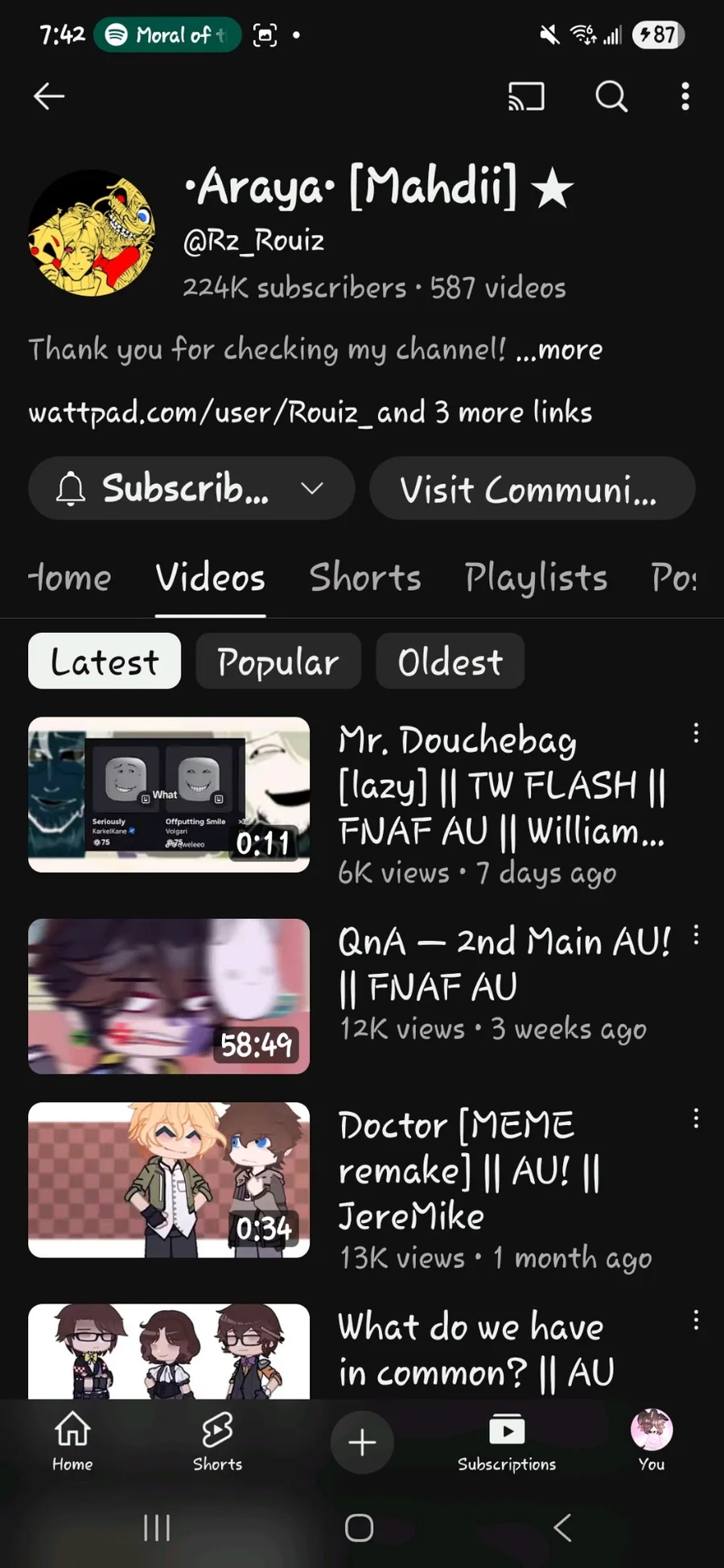Screen dimensions: 724x1568
Task: Sort videos by Oldest
Action: click(x=450, y=661)
